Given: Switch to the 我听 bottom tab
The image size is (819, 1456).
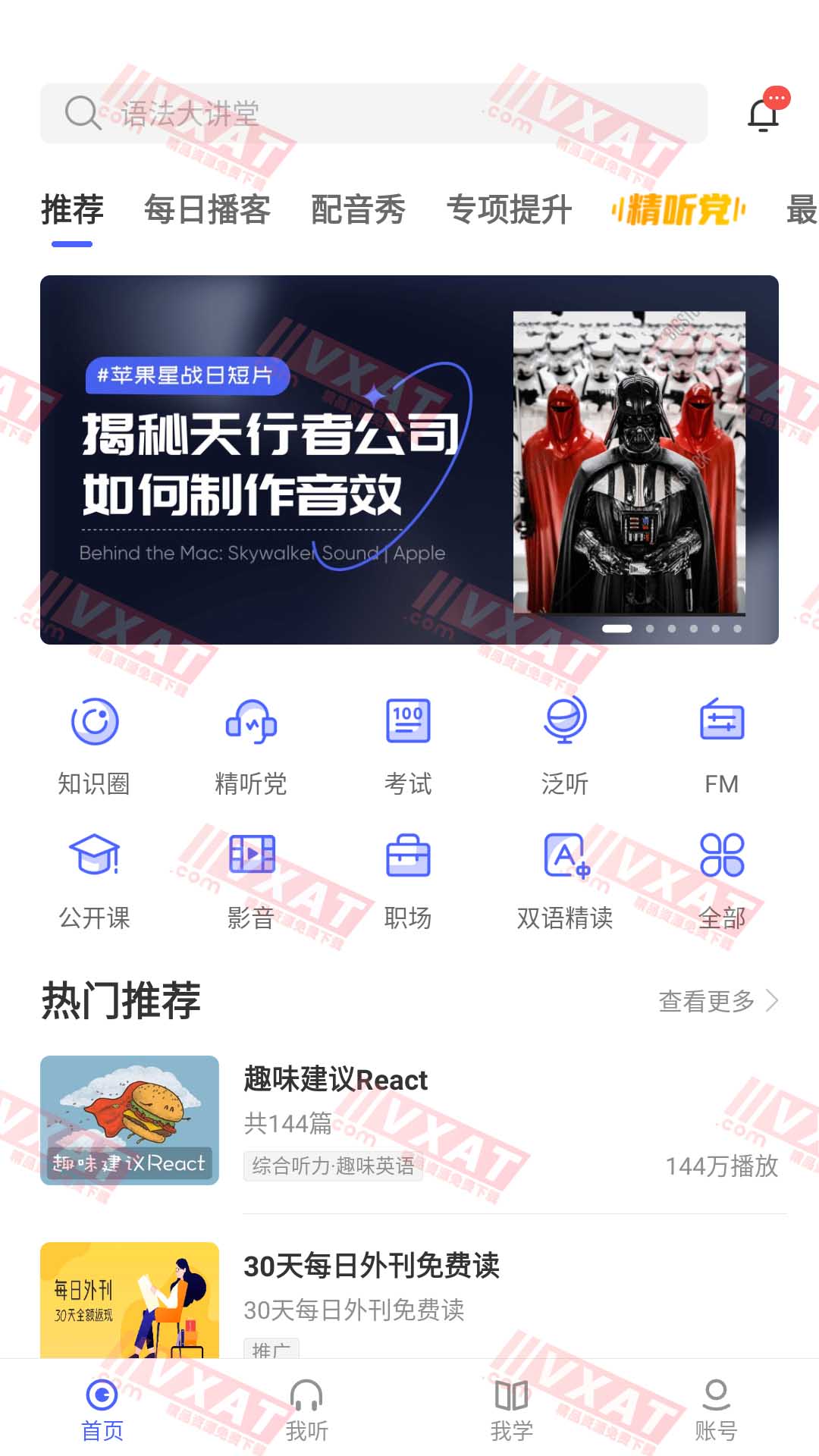Looking at the screenshot, I should 306,1410.
